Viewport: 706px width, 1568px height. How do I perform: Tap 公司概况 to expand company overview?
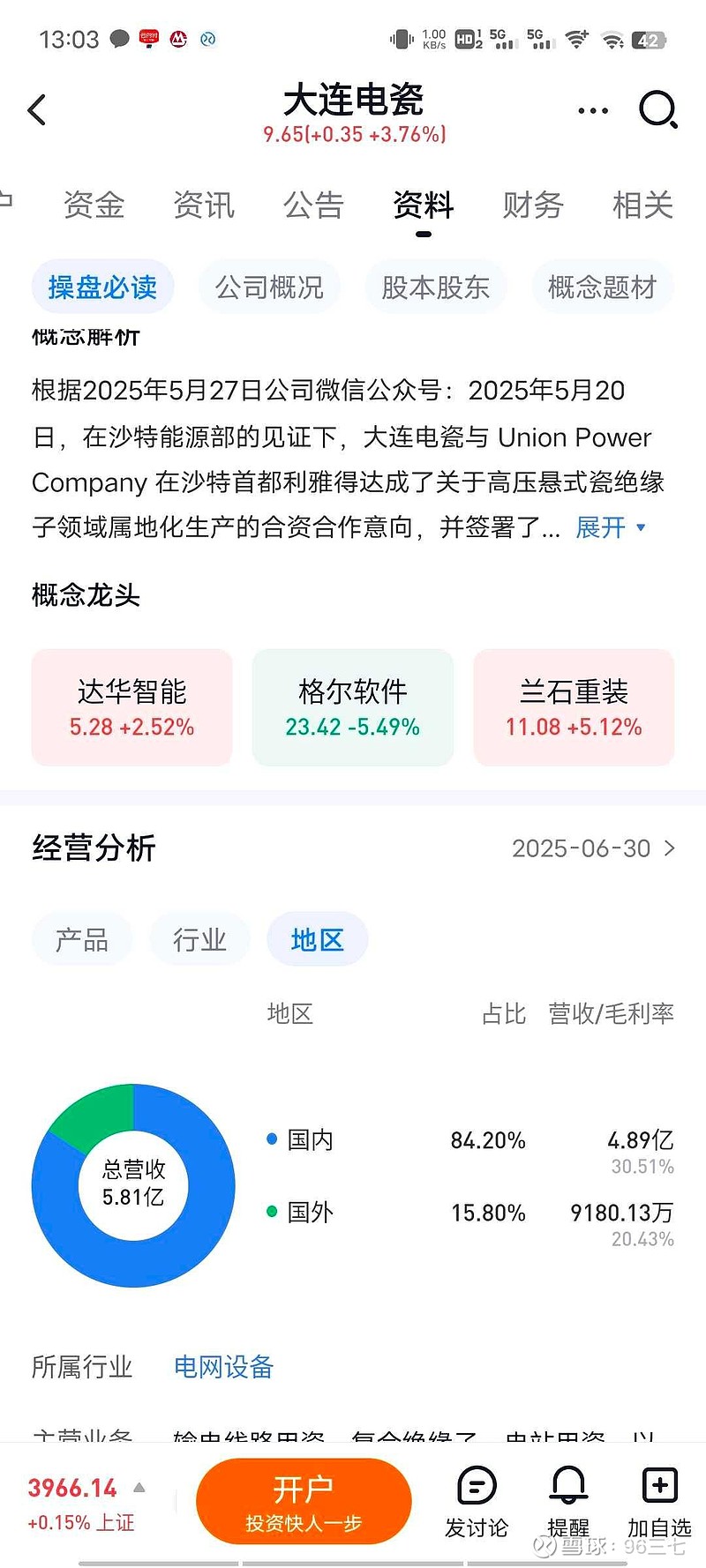pos(269,287)
